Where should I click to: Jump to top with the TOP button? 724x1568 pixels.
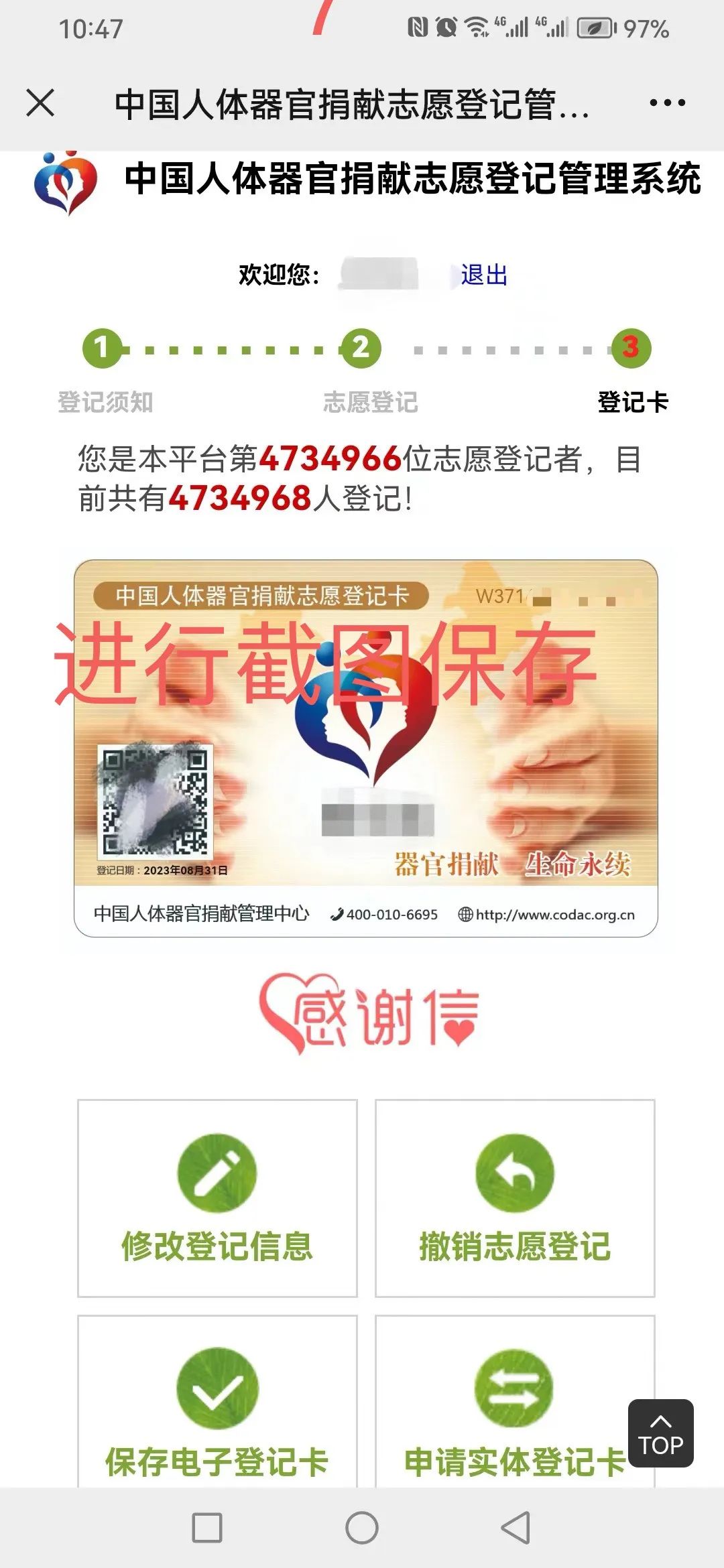(x=660, y=1433)
